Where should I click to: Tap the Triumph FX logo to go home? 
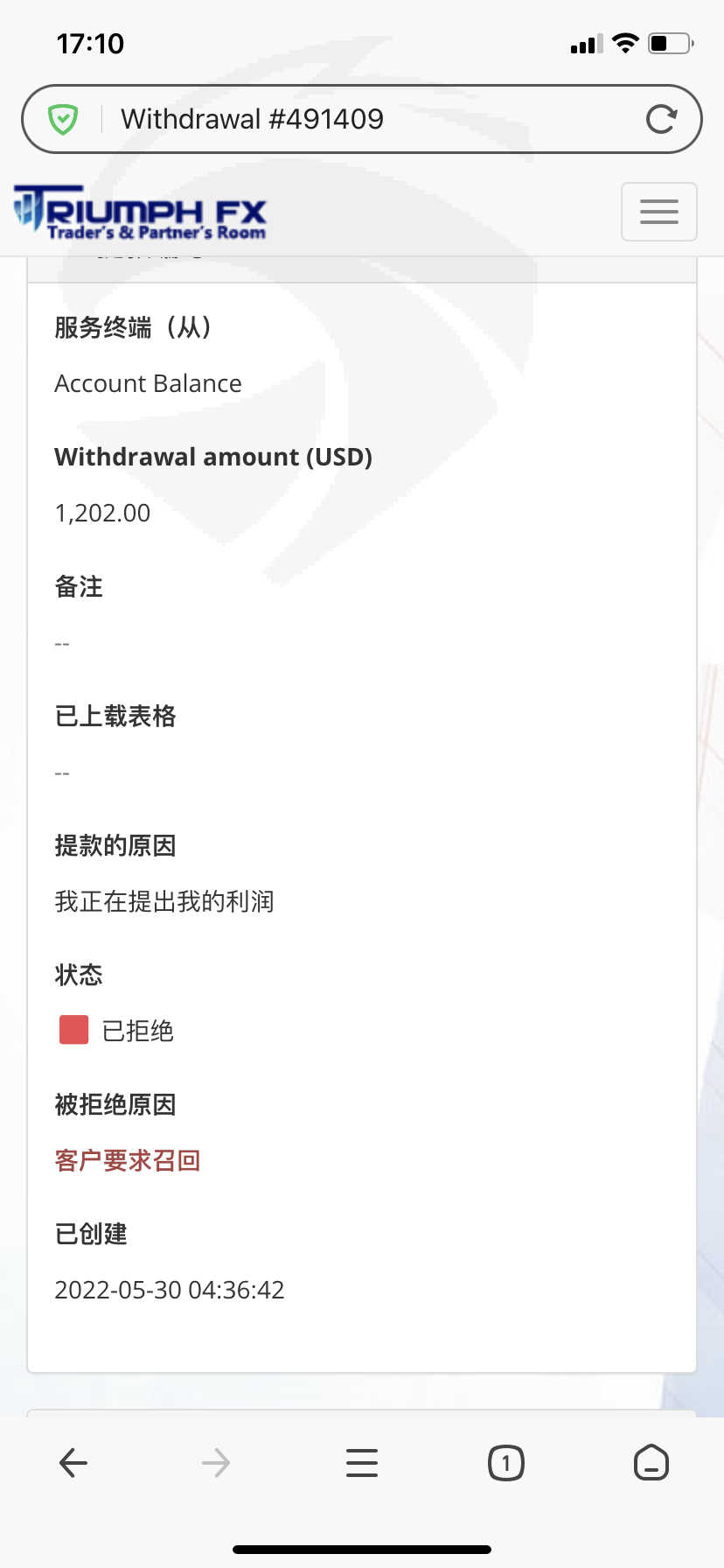[x=140, y=212]
